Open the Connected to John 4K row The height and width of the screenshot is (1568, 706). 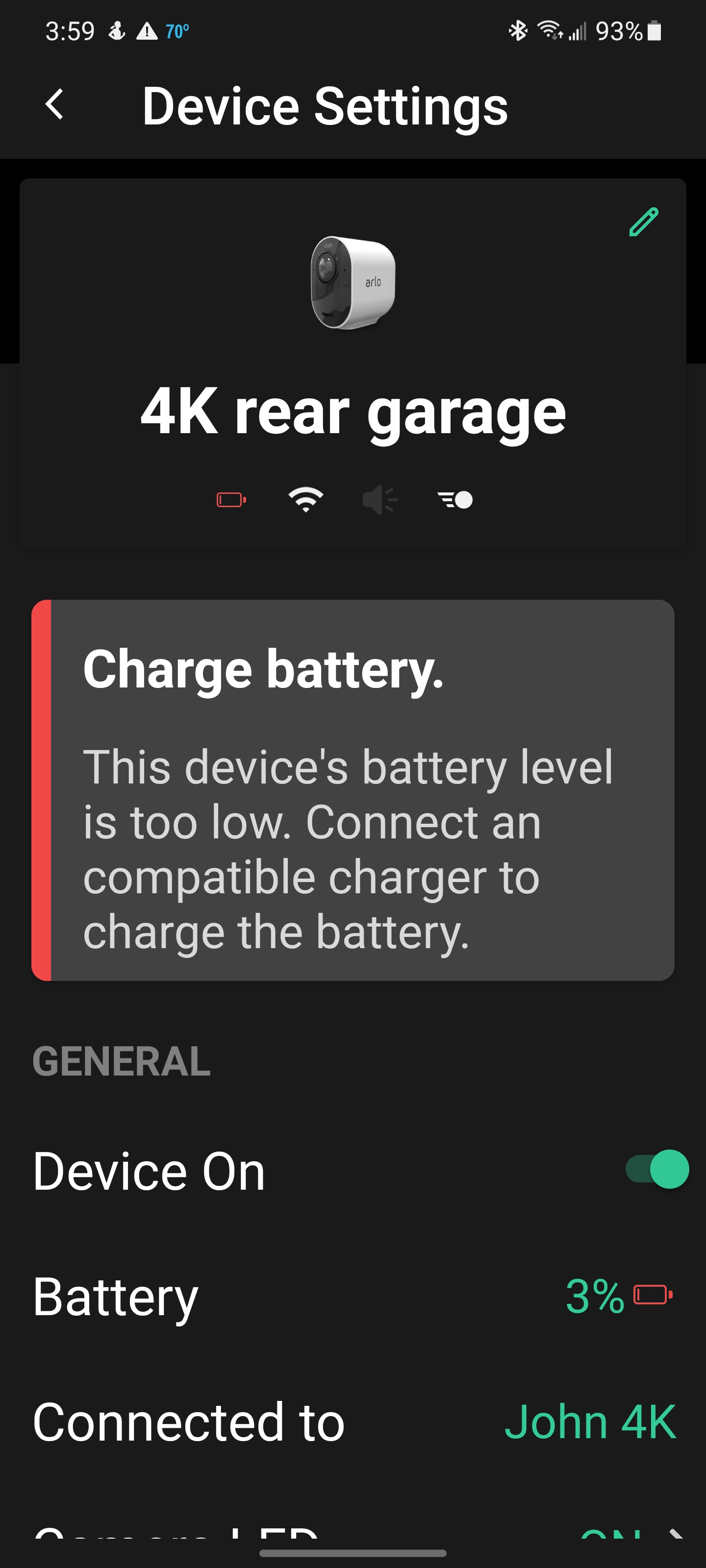point(353,1422)
